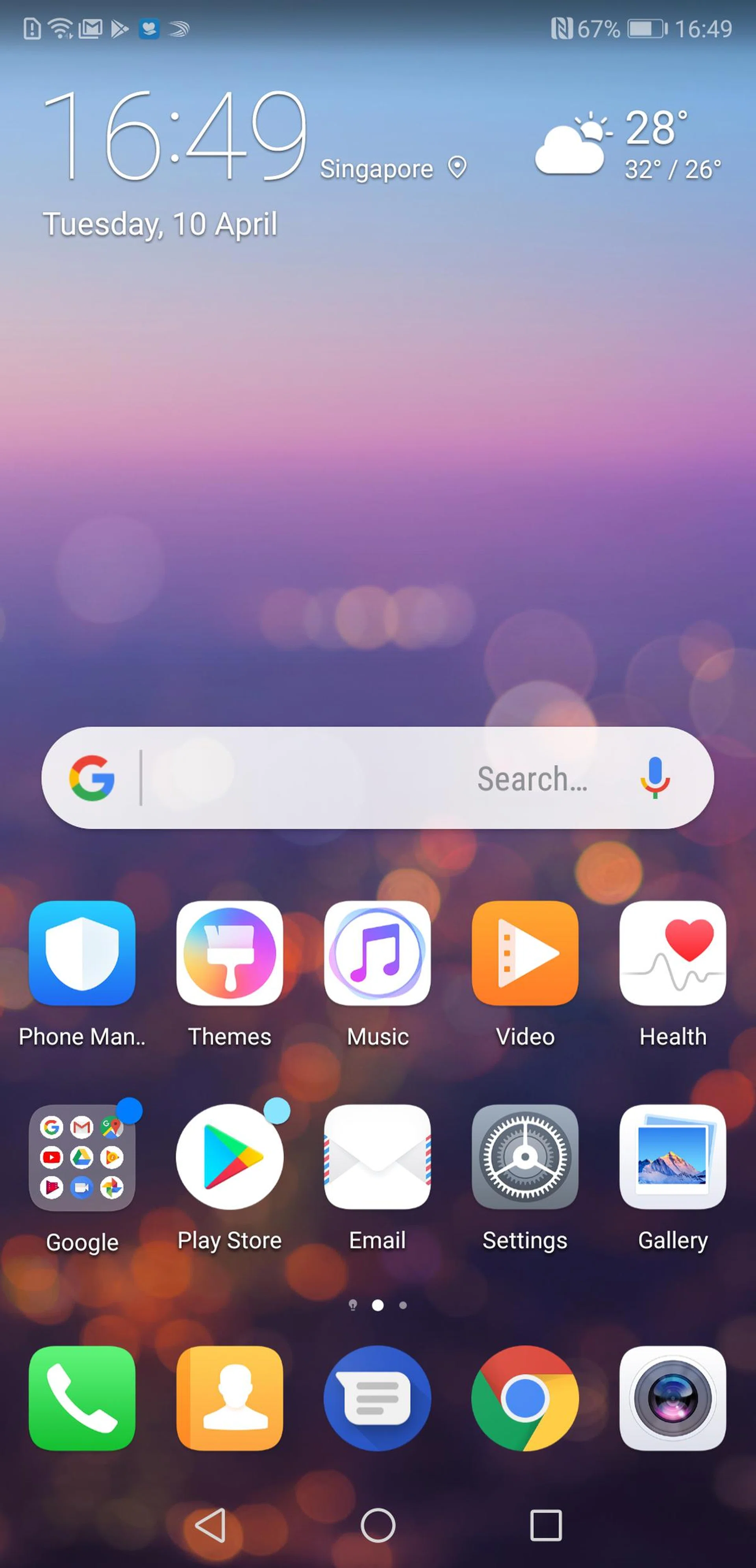Open the Email app
Screen dimensions: 756x1568
tap(377, 1156)
